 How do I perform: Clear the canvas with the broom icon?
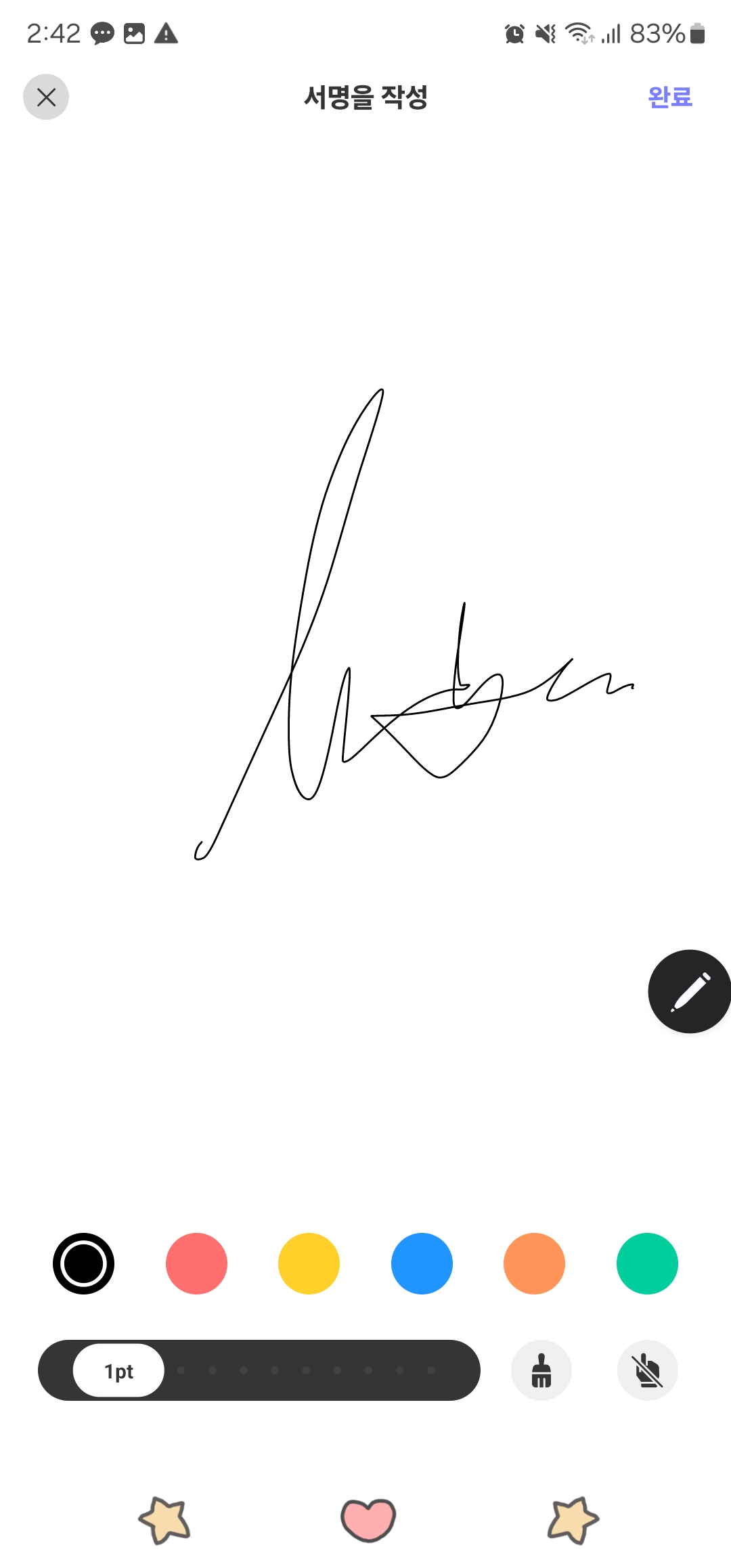point(541,1370)
